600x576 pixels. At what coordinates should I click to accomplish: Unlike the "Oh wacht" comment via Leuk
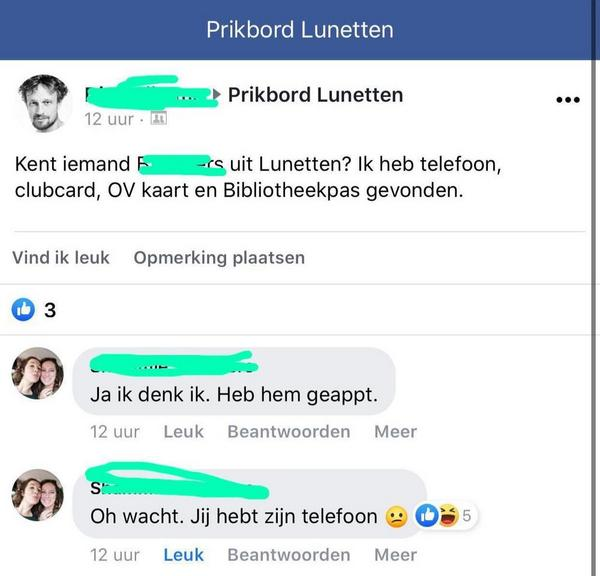pyautogui.click(x=183, y=555)
